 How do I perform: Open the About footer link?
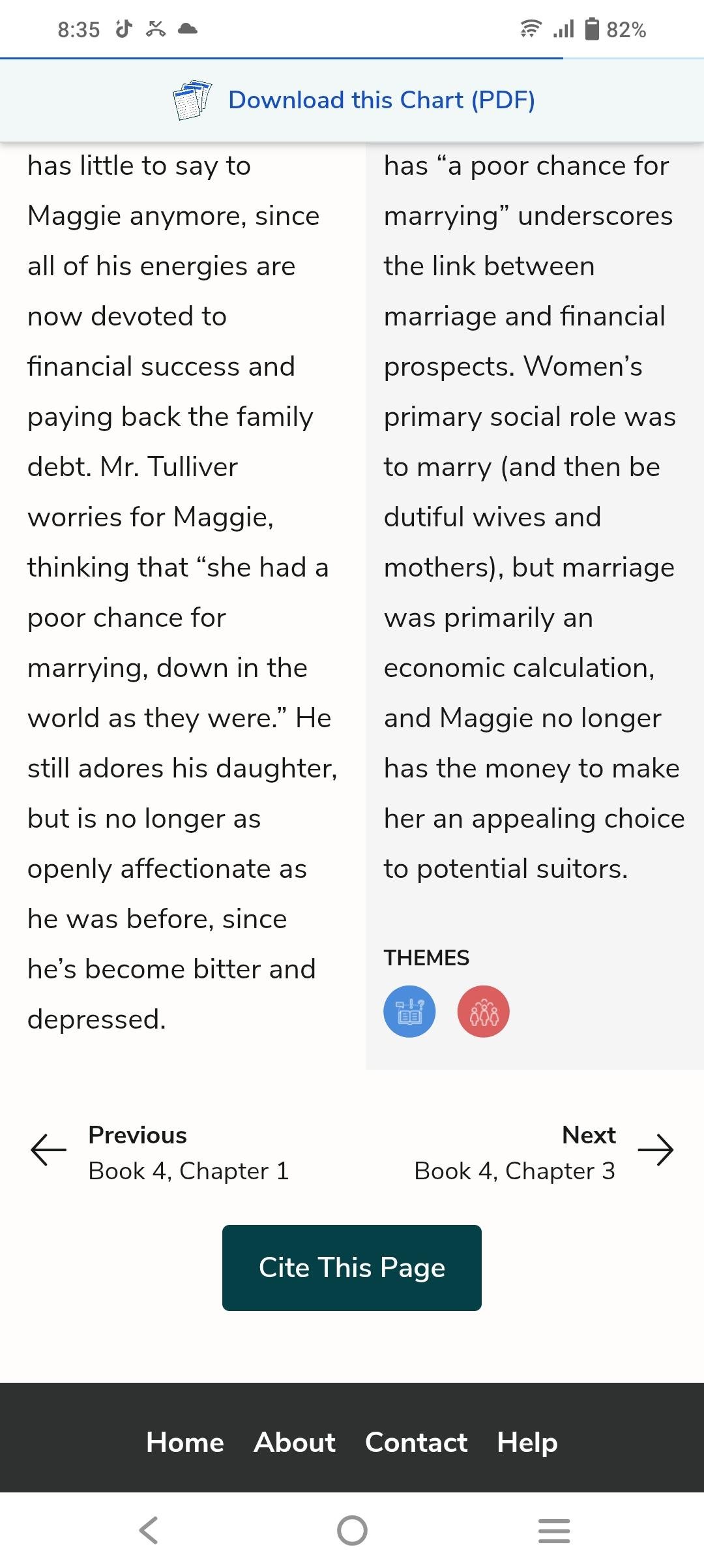(295, 1442)
